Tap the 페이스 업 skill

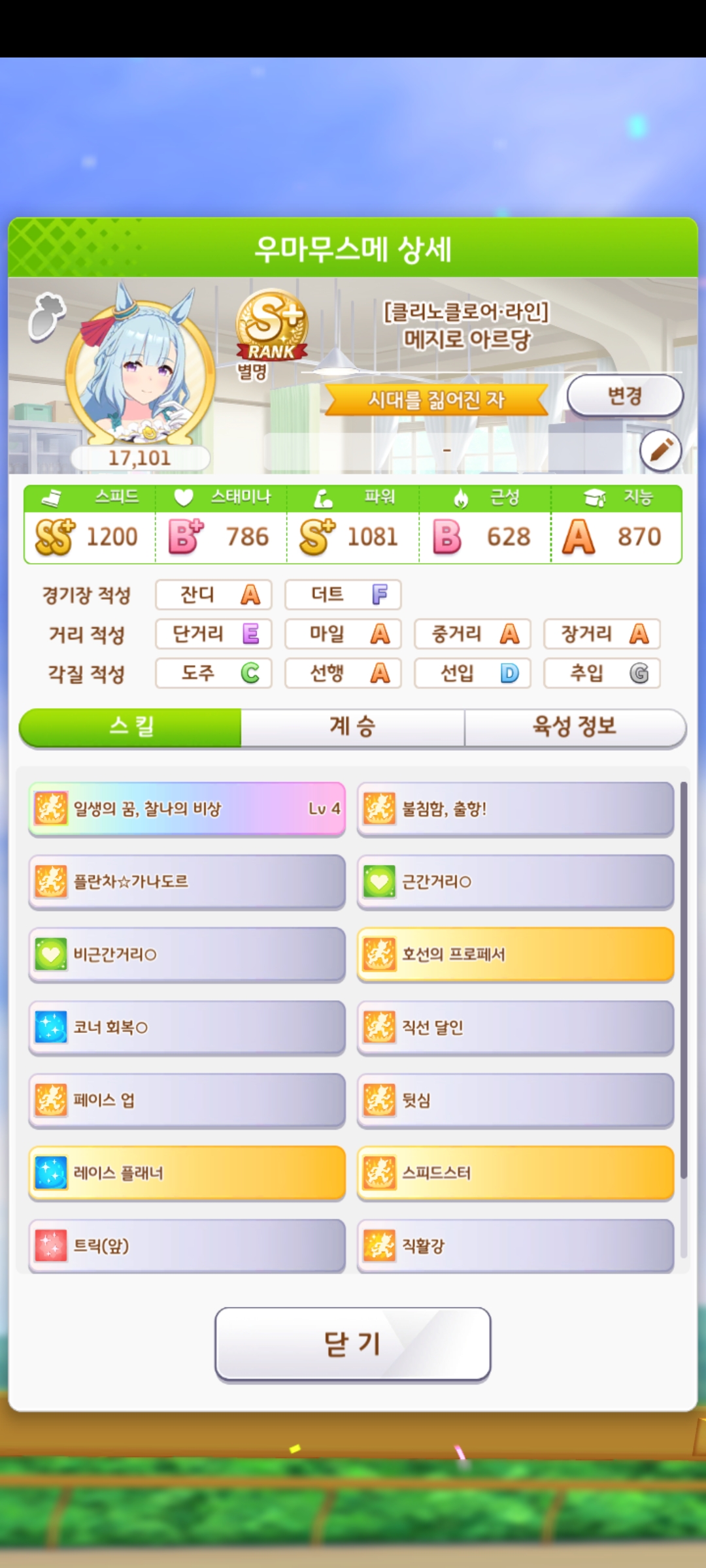(187, 1100)
